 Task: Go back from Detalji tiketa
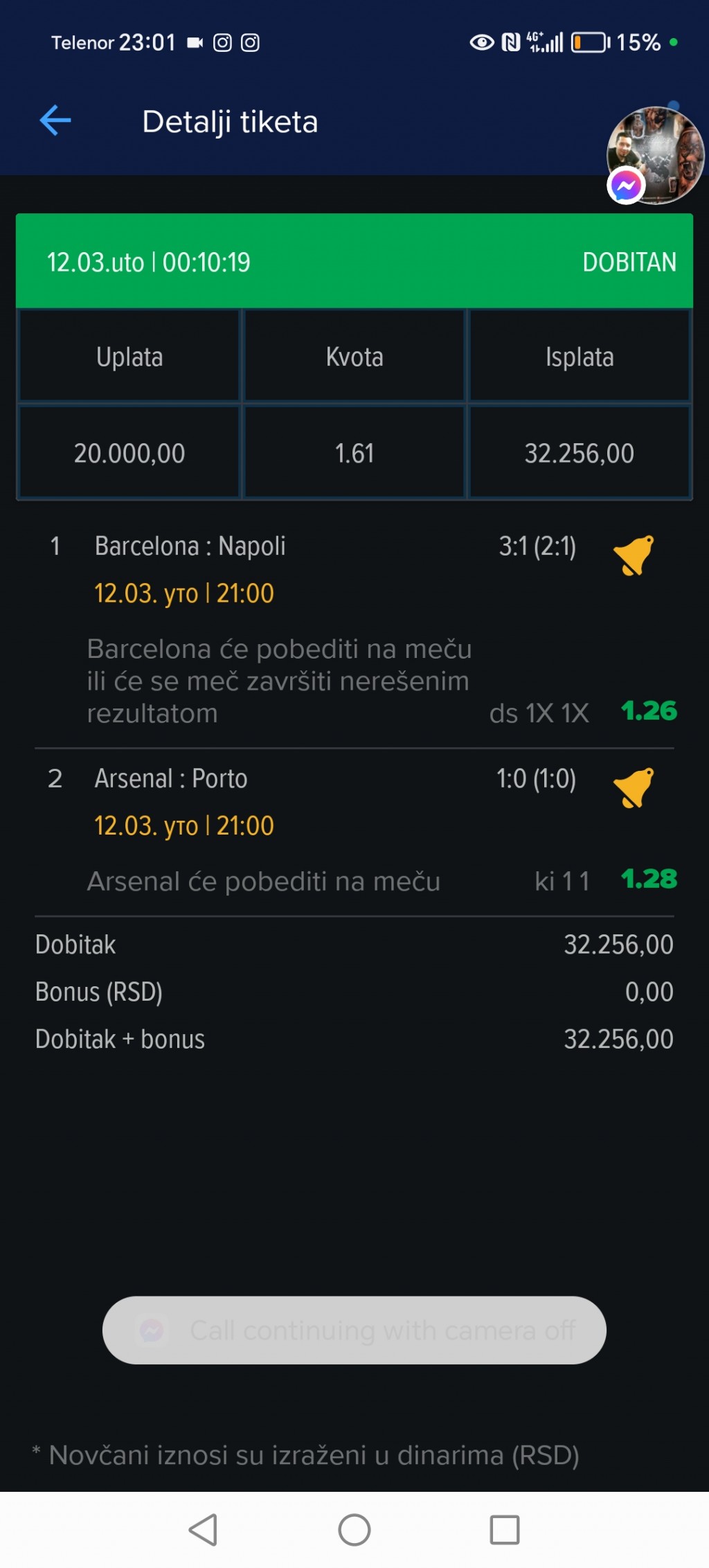tap(55, 121)
